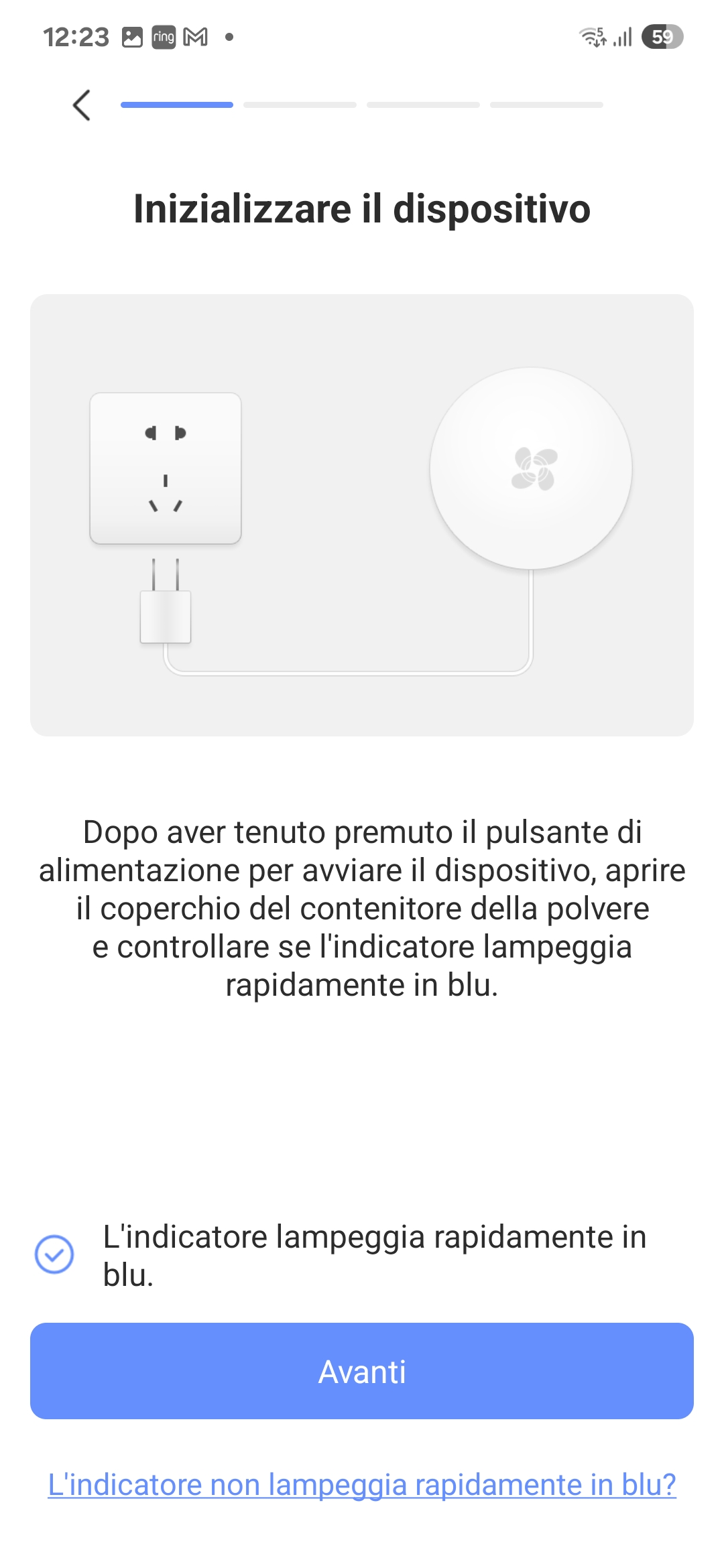Uncheck the 'lampeggia rapidamente in blu' checkbox

54,1254
